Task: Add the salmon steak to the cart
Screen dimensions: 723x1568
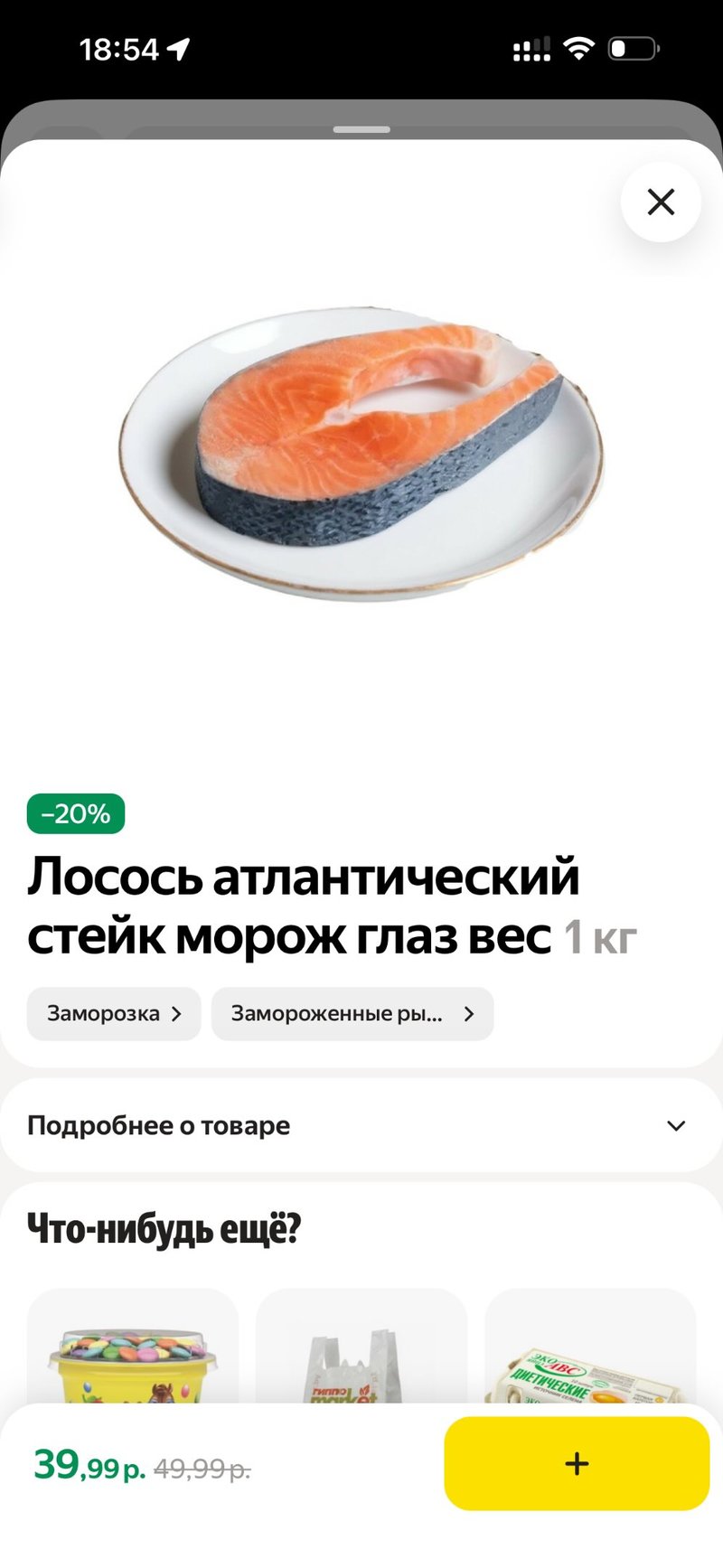Action: [x=576, y=1463]
